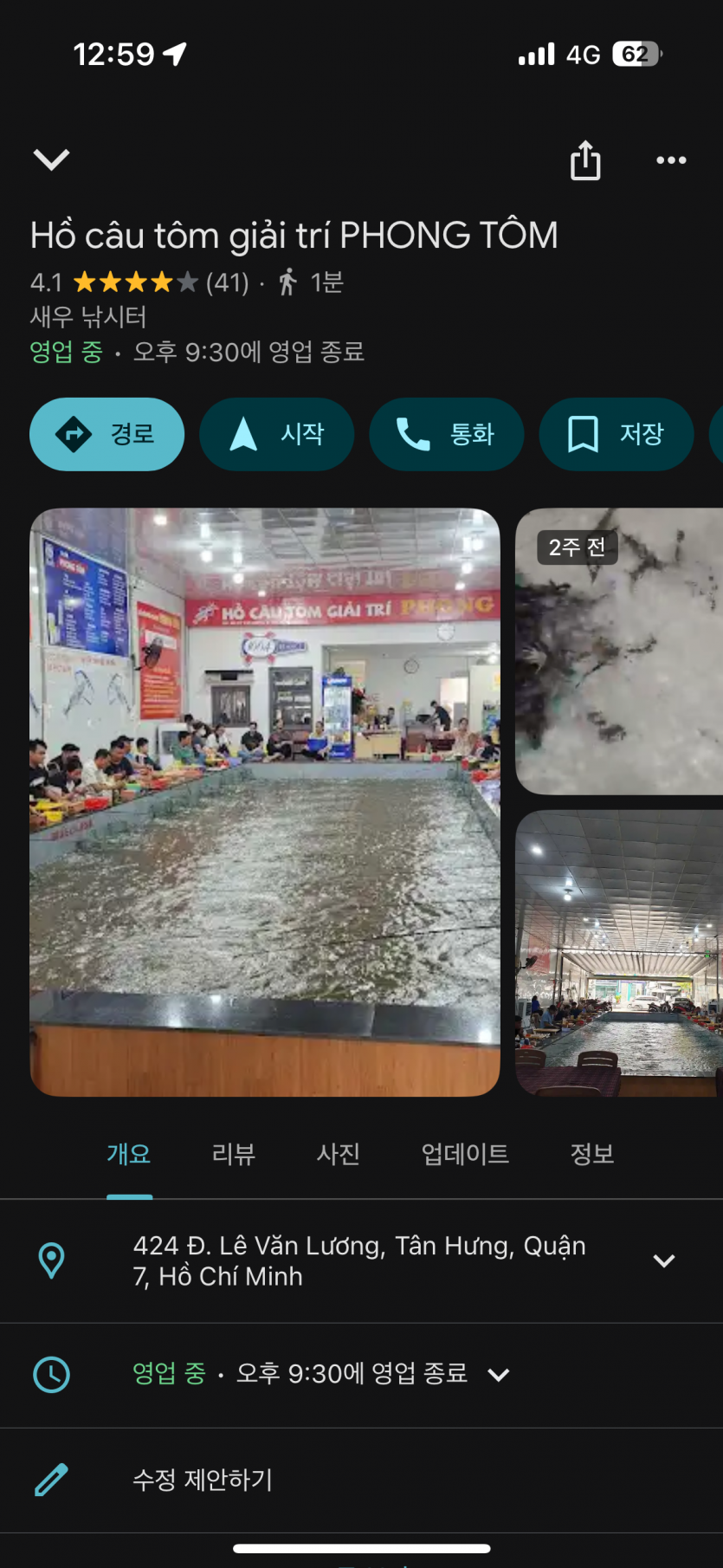Expand the address row 424 Đ. Lê Văn Lương
This screenshot has width=723, height=1568.
[x=664, y=1261]
